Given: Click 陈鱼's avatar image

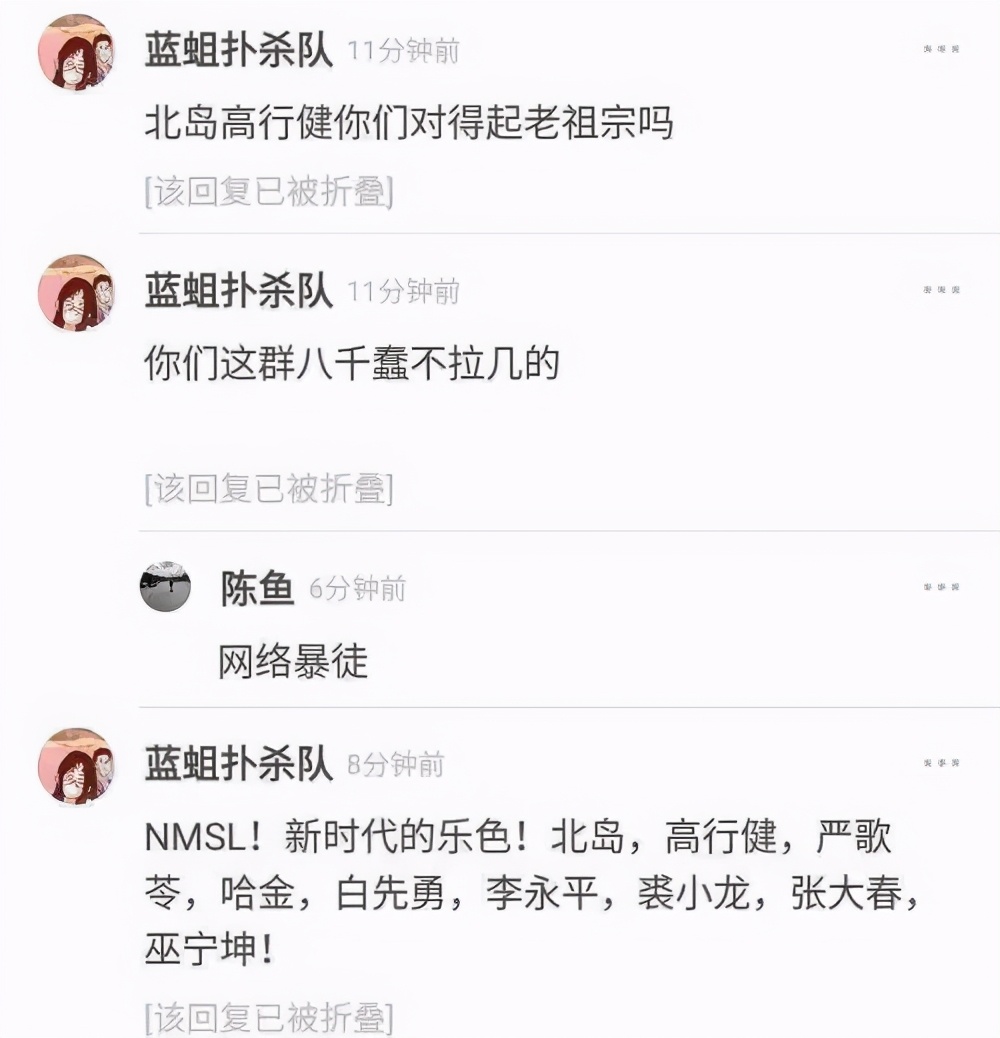Looking at the screenshot, I should point(165,588).
